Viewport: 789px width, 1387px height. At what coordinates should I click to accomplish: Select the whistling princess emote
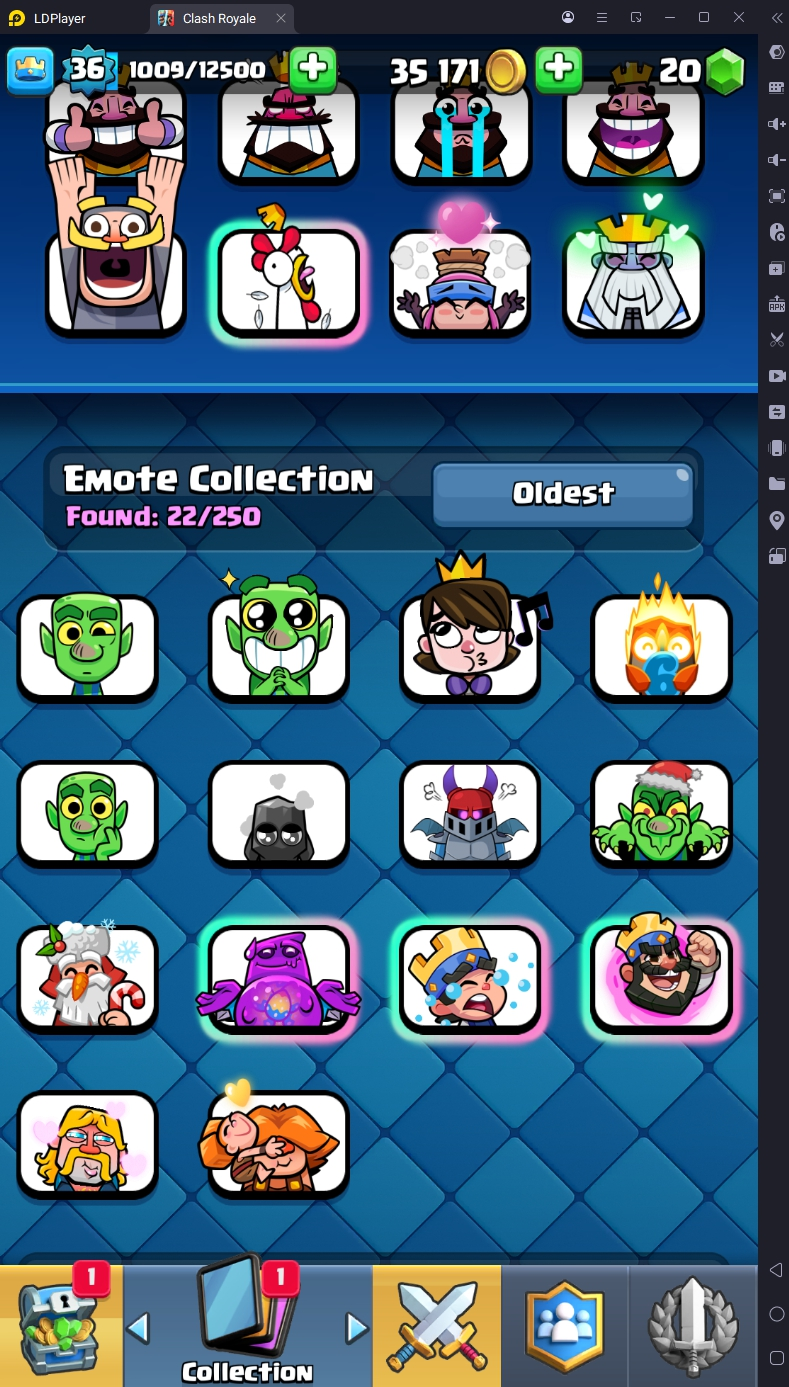471,646
